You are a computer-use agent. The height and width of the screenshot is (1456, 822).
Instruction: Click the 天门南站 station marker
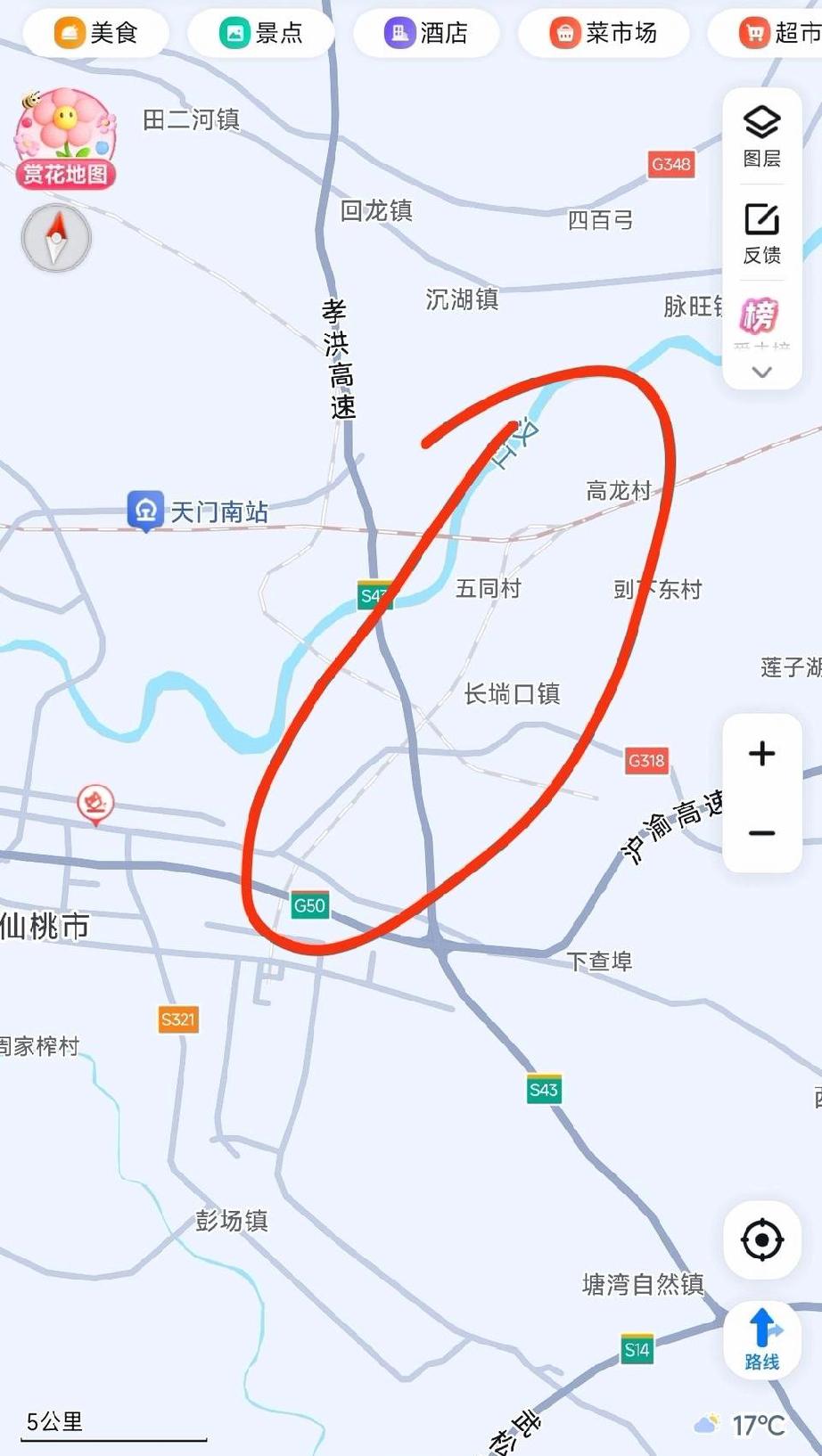tap(146, 511)
